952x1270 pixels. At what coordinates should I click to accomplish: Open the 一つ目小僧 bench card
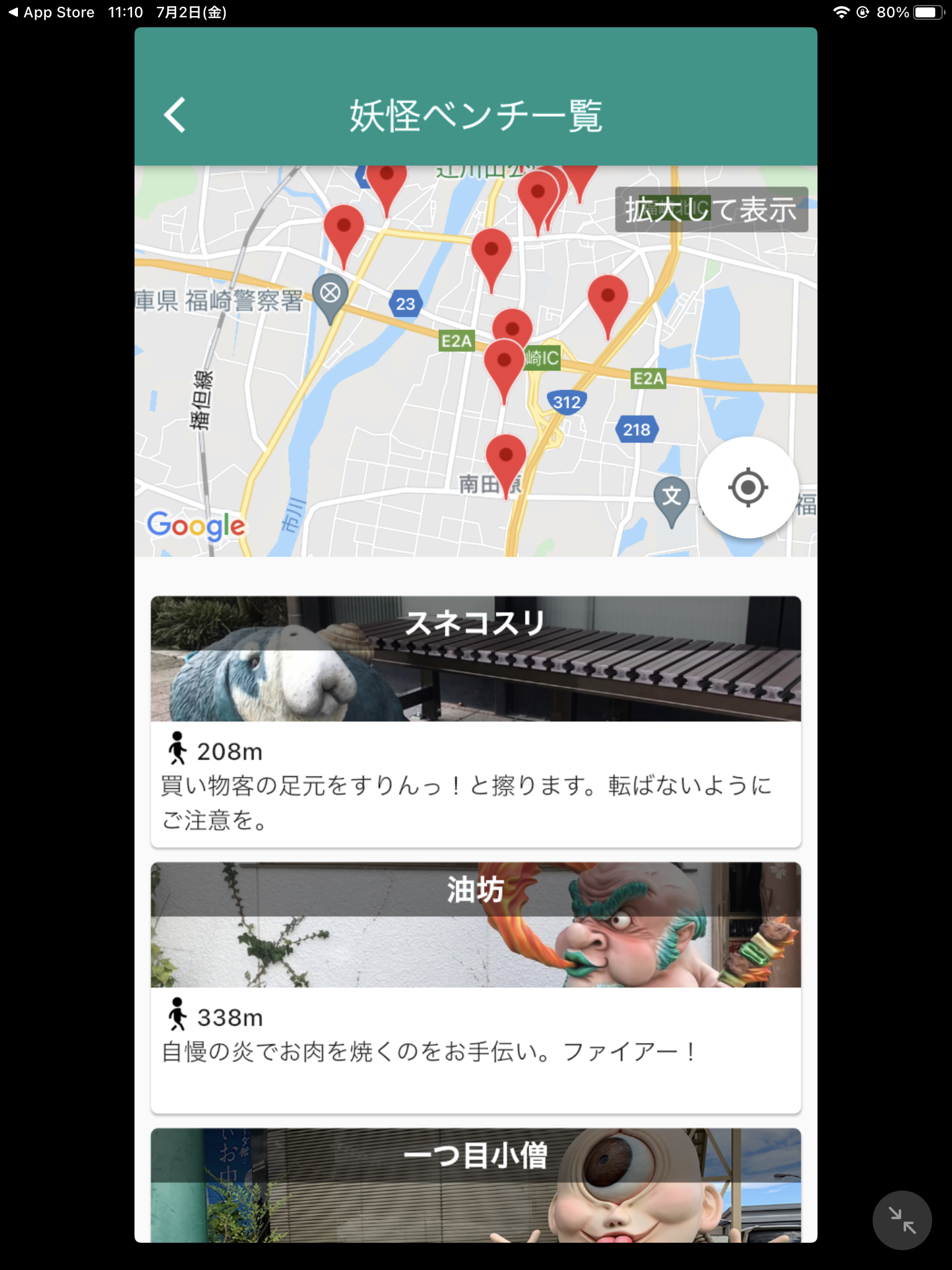pos(475,1184)
